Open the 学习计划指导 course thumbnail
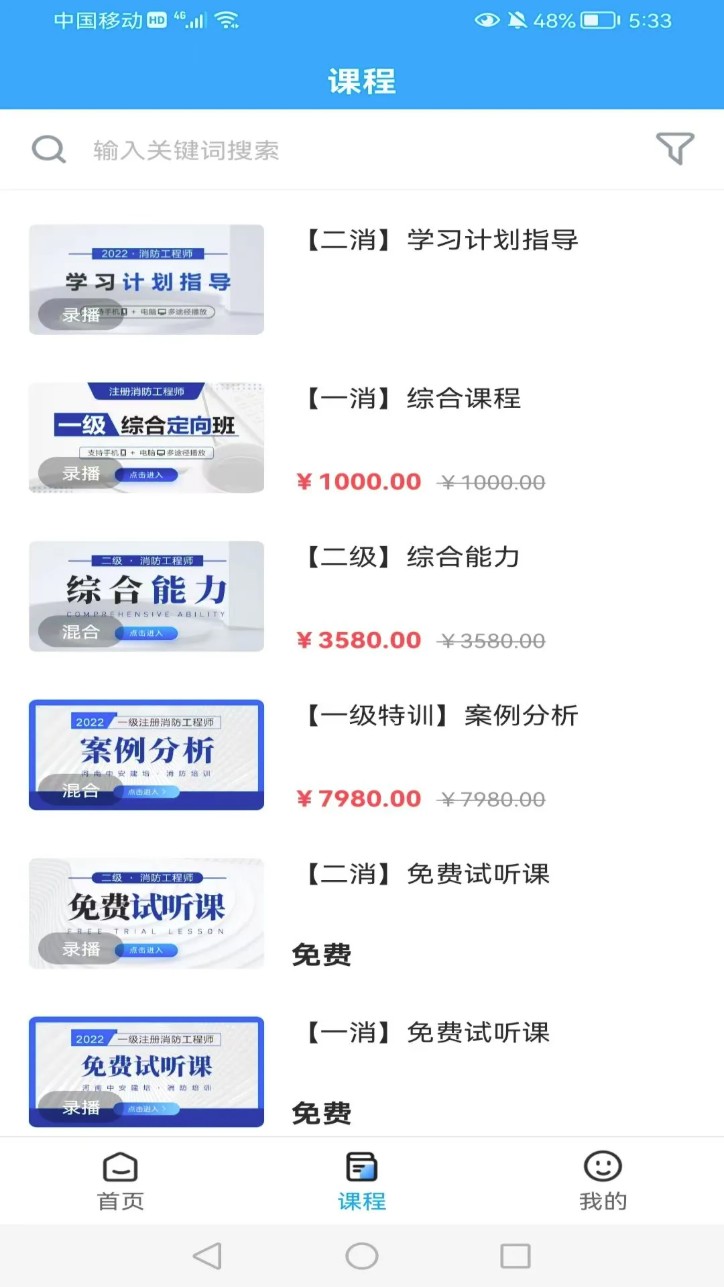724x1287 pixels. pos(146,279)
